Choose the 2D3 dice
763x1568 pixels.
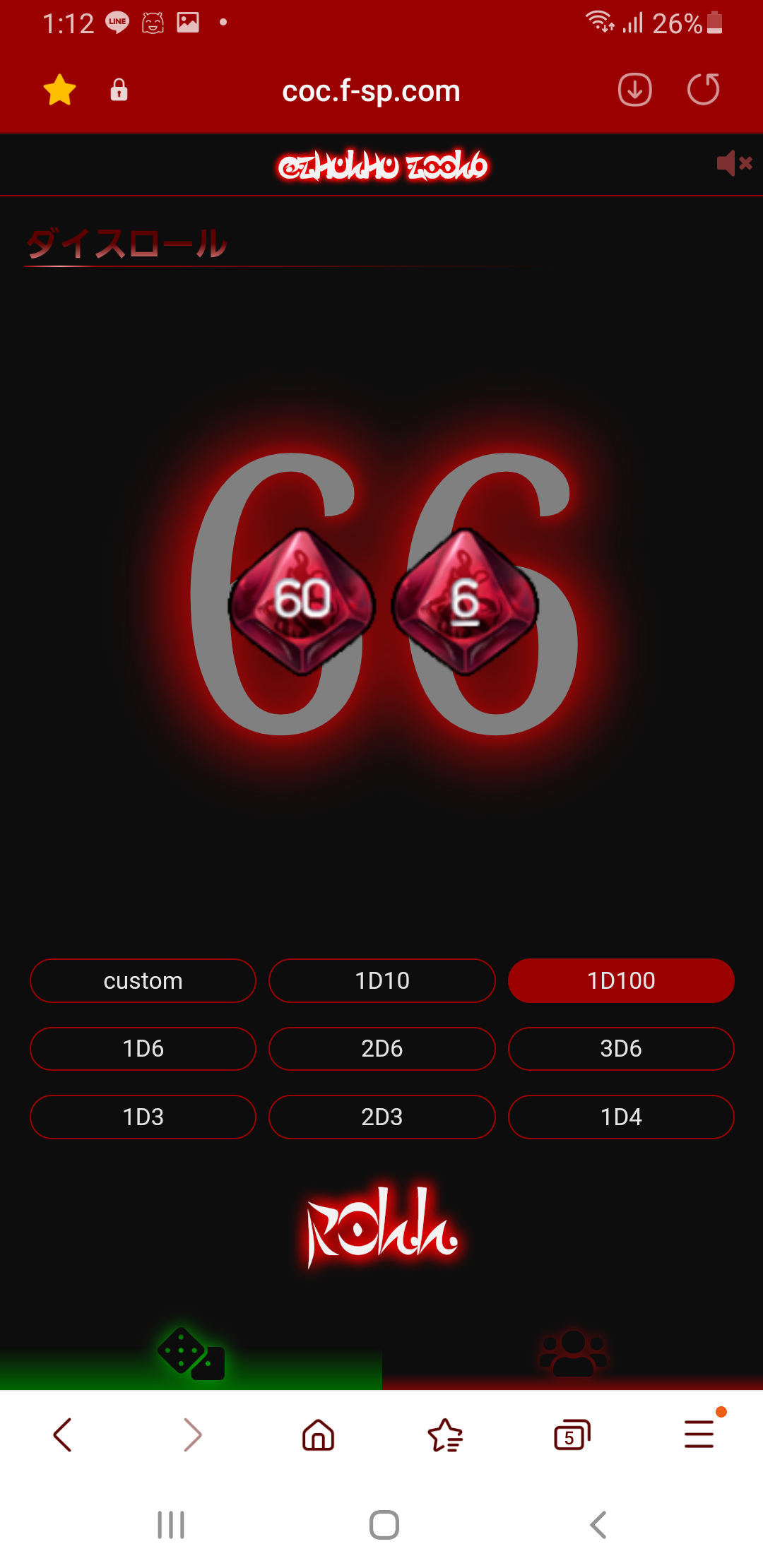[381, 1117]
